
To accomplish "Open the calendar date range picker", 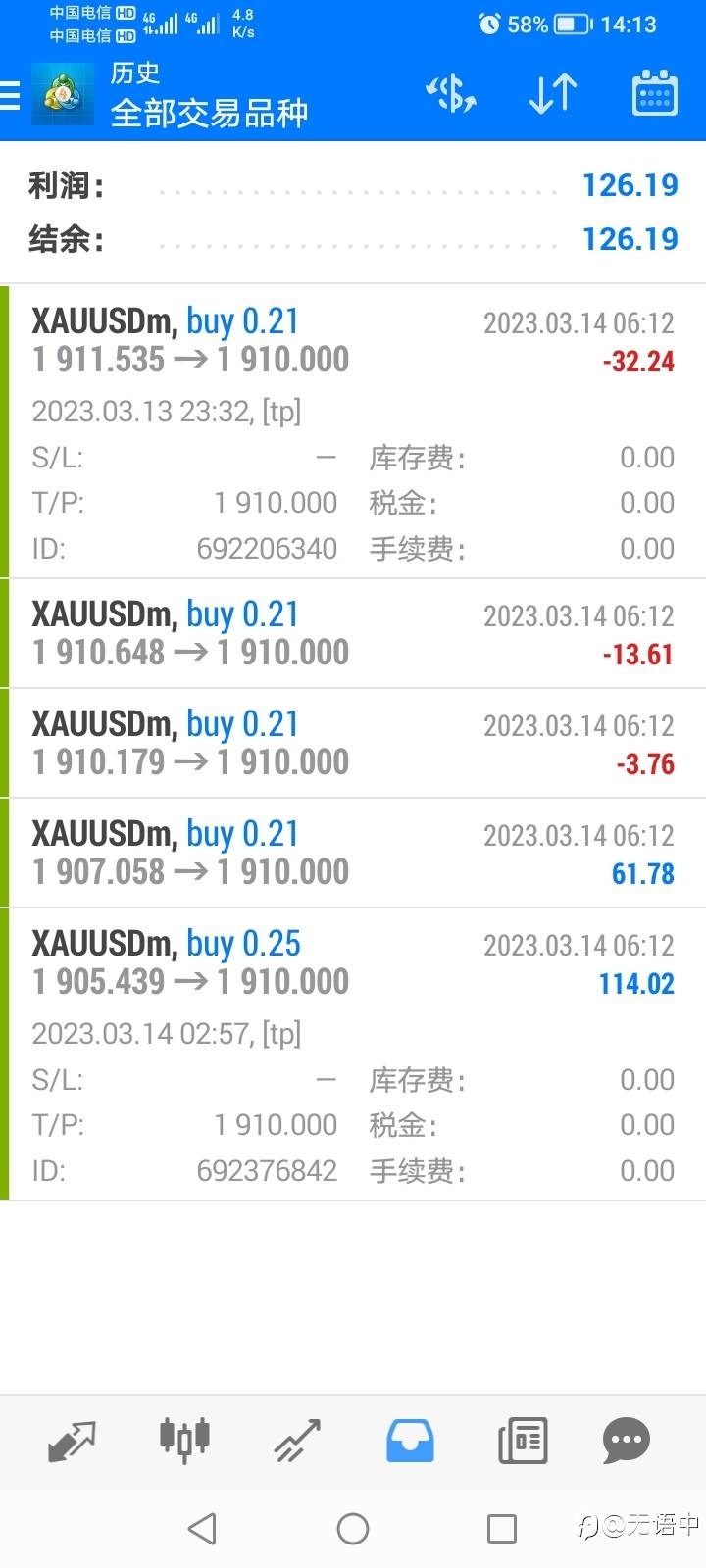I will tap(654, 95).
